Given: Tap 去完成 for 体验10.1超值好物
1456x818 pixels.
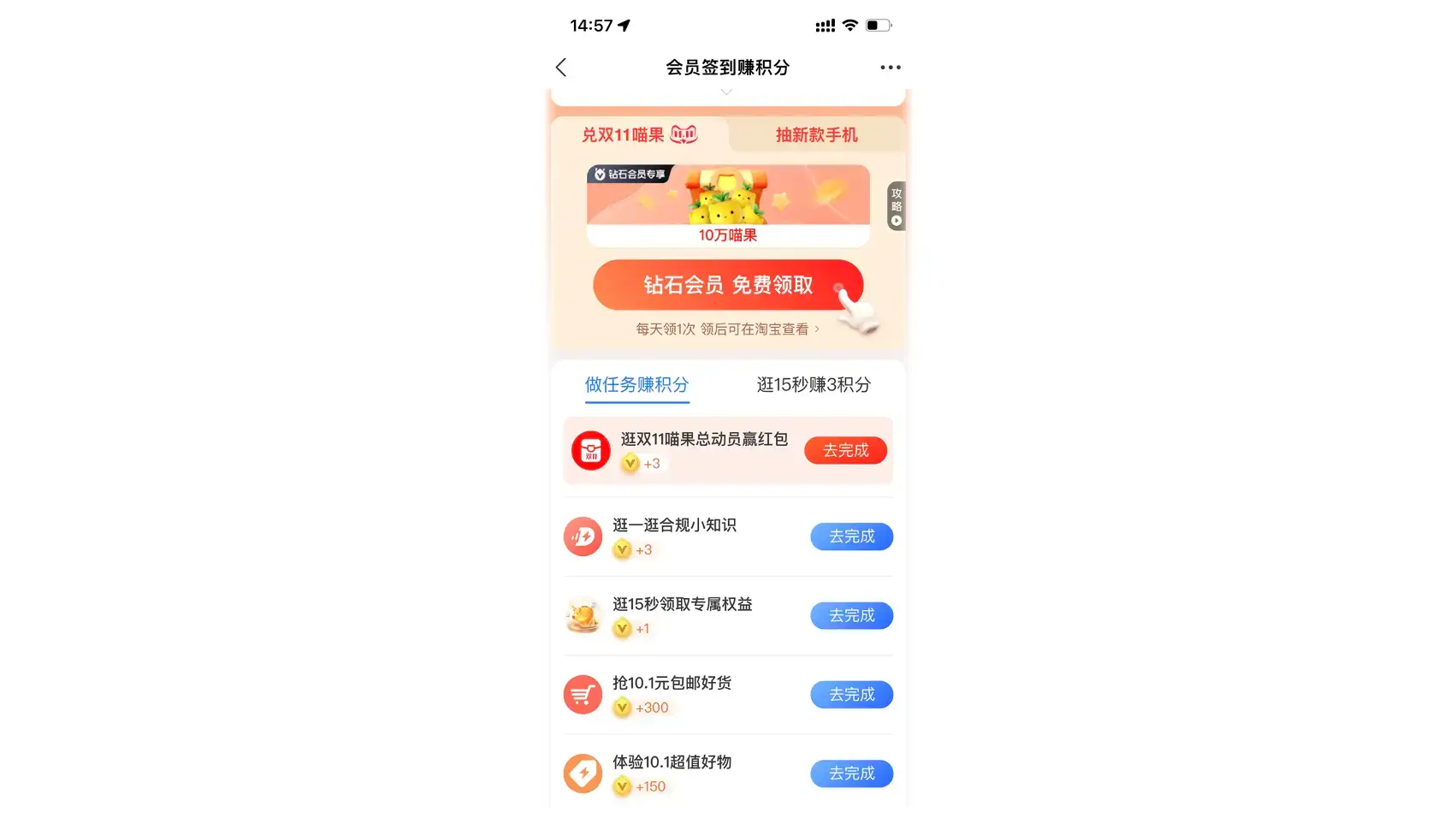Looking at the screenshot, I should point(851,774).
